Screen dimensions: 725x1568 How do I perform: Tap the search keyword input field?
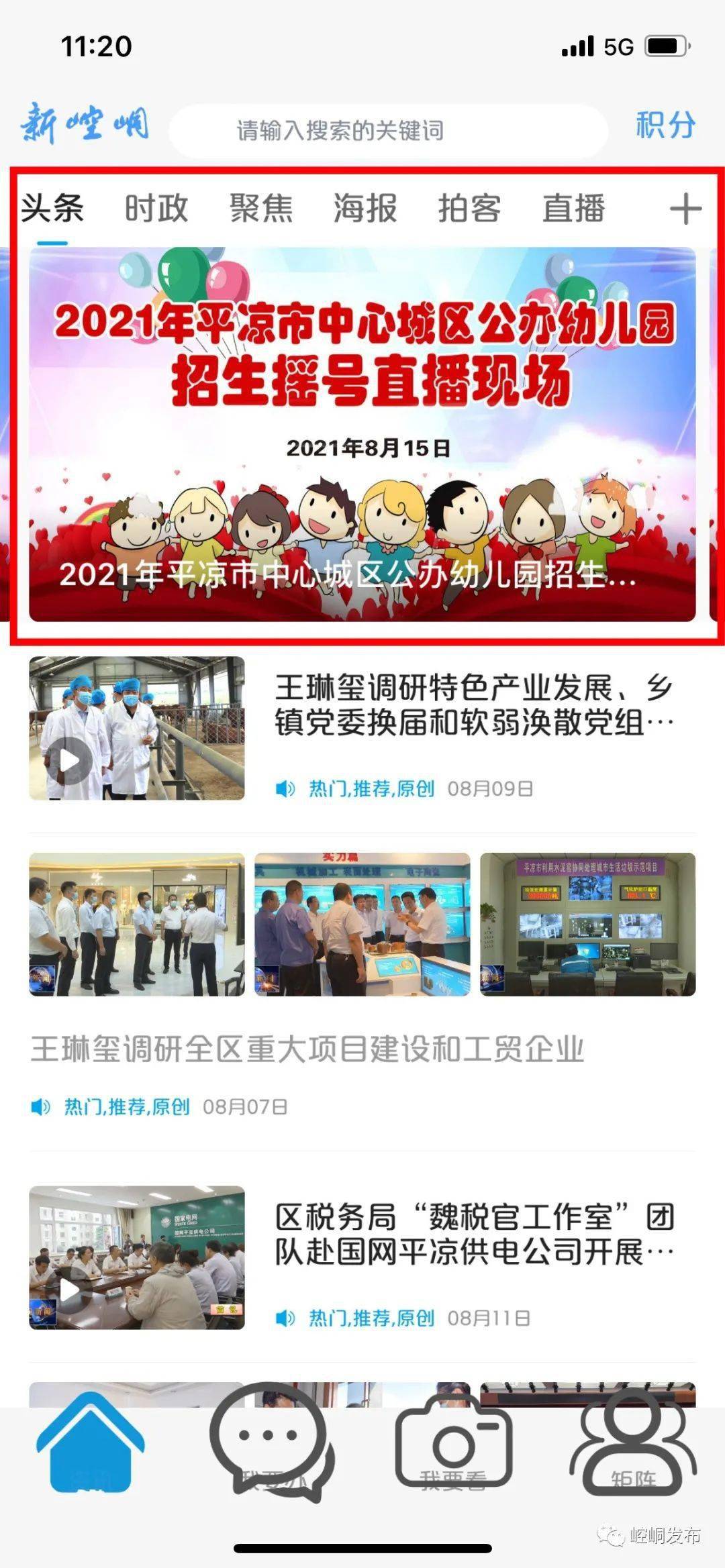[x=387, y=131]
